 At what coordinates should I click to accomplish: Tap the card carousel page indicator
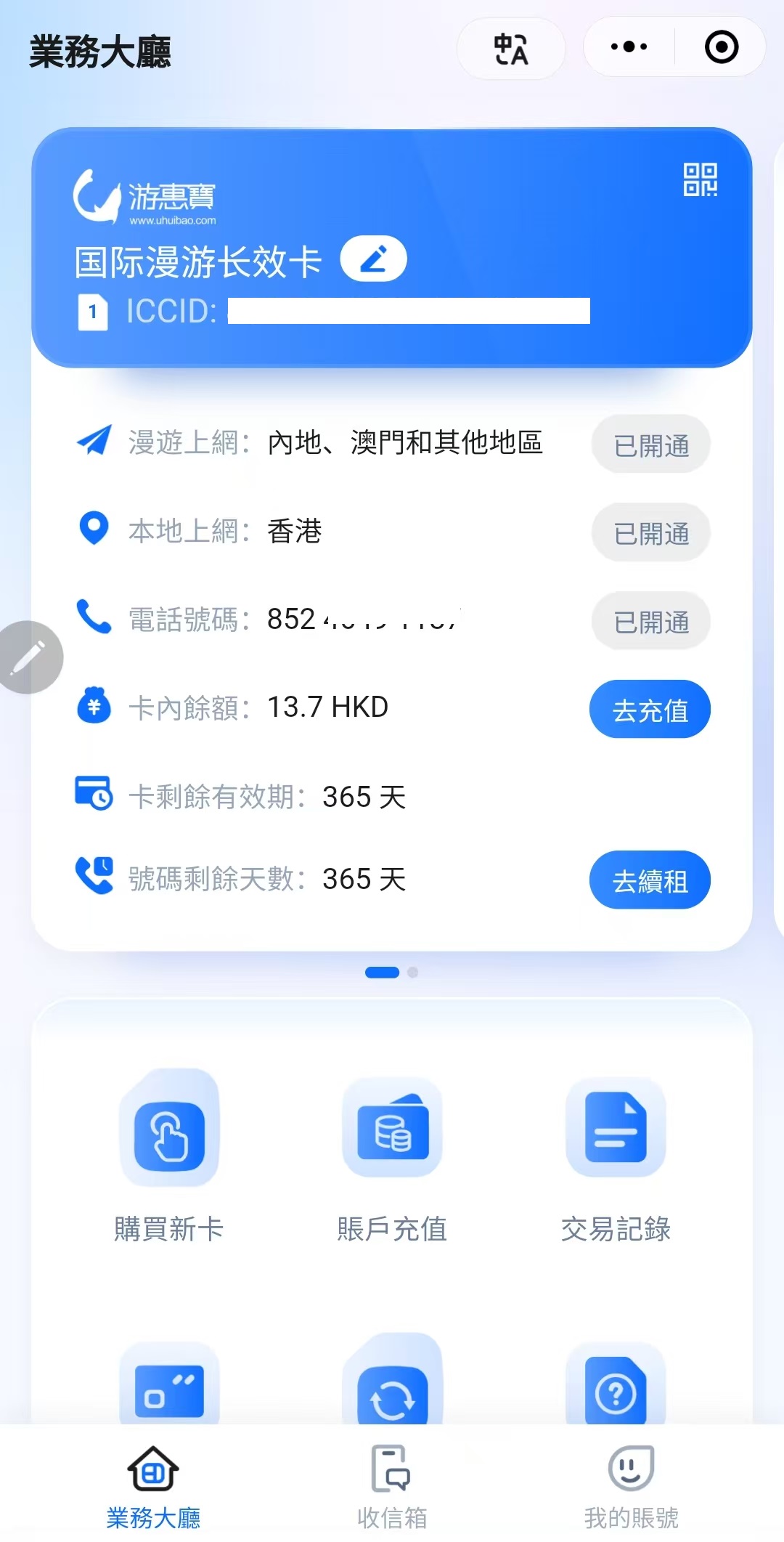coord(392,973)
